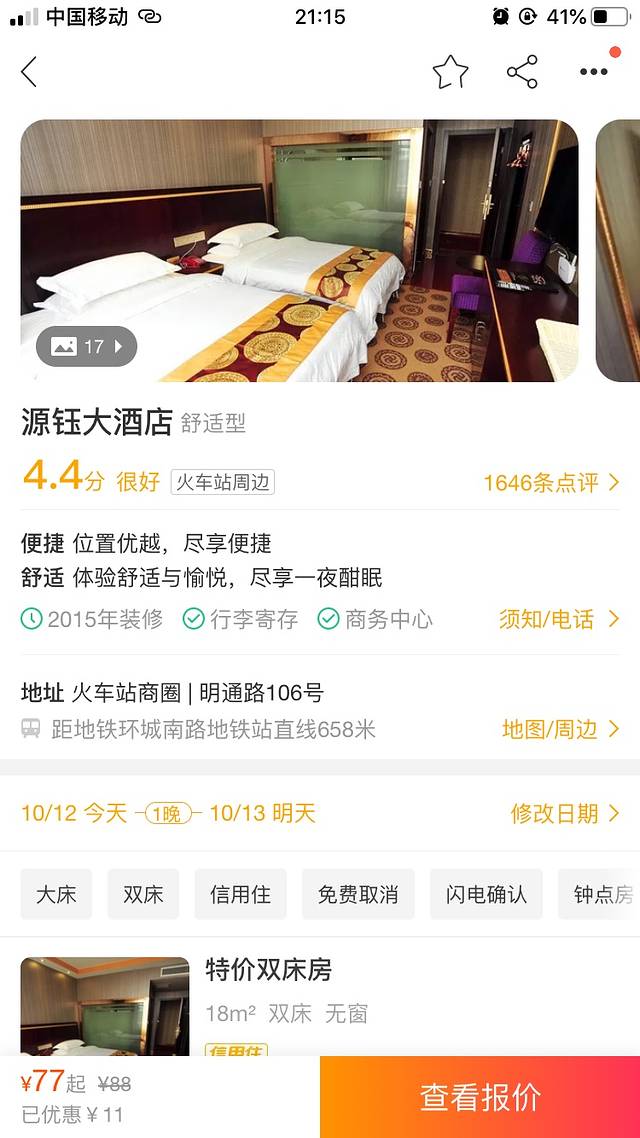This screenshot has width=640, height=1138.
Task: Share this hotel page
Action: pyautogui.click(x=522, y=72)
